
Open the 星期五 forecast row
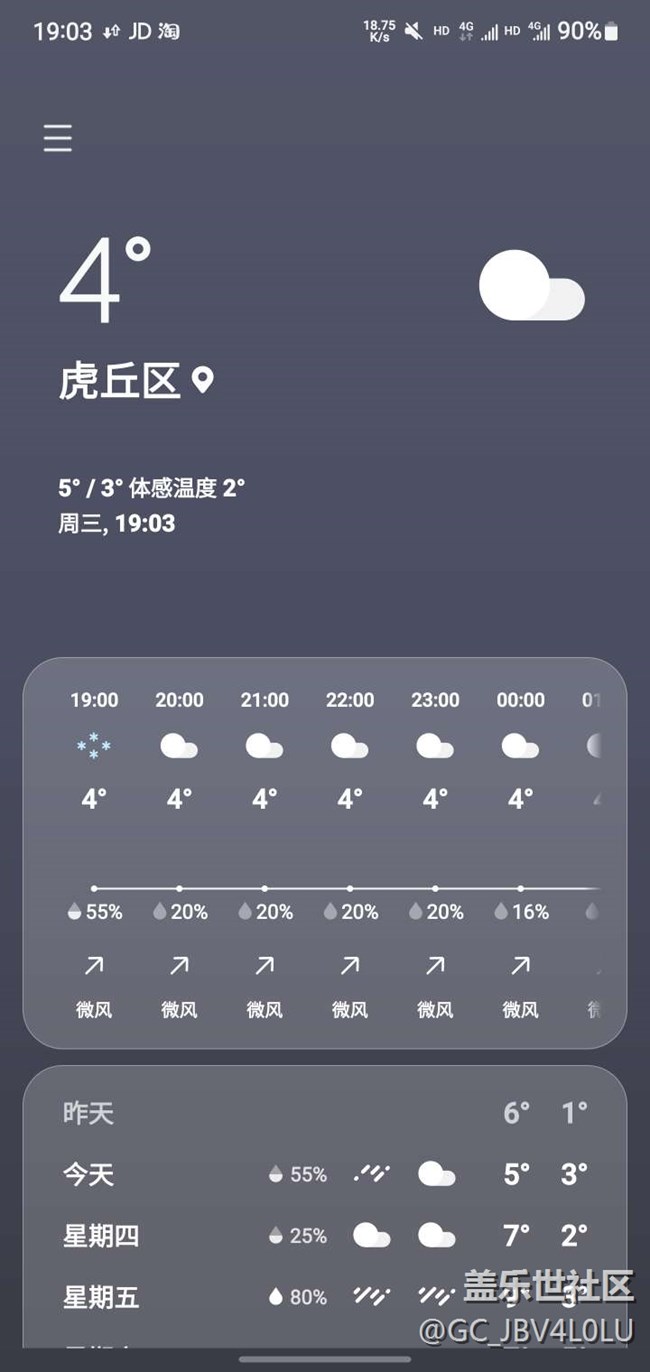pos(325,1297)
